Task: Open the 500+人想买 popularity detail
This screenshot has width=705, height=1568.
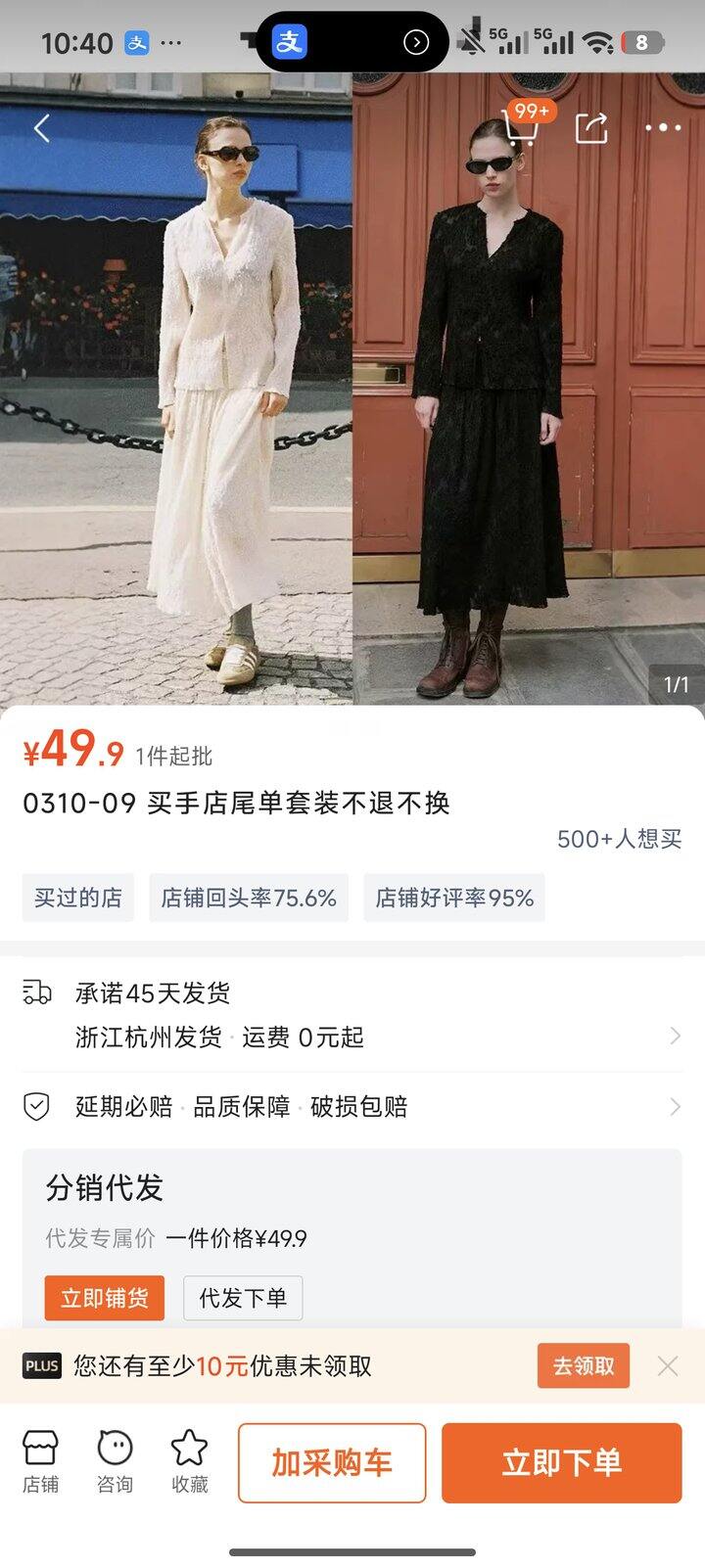Action: point(617,839)
